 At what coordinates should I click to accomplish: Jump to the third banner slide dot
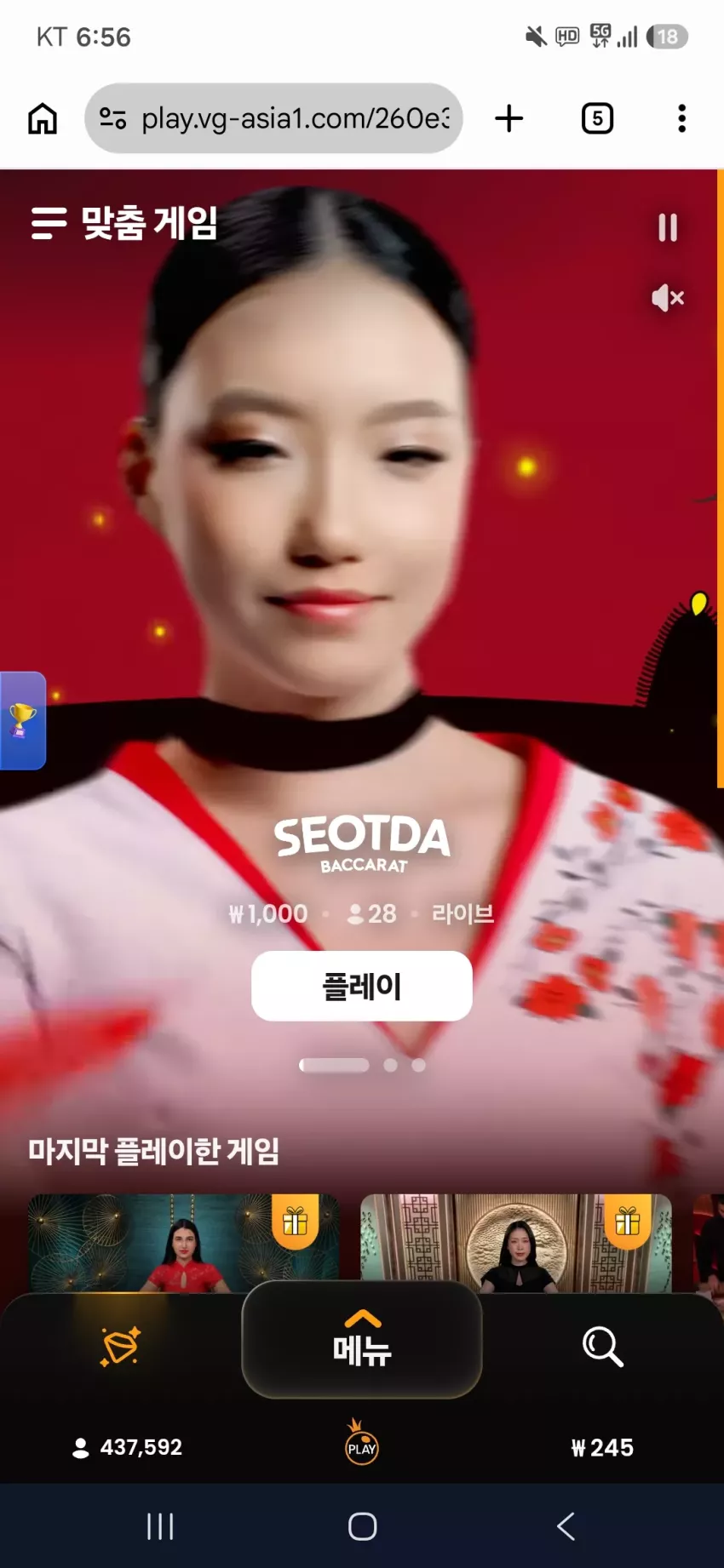tap(418, 1065)
